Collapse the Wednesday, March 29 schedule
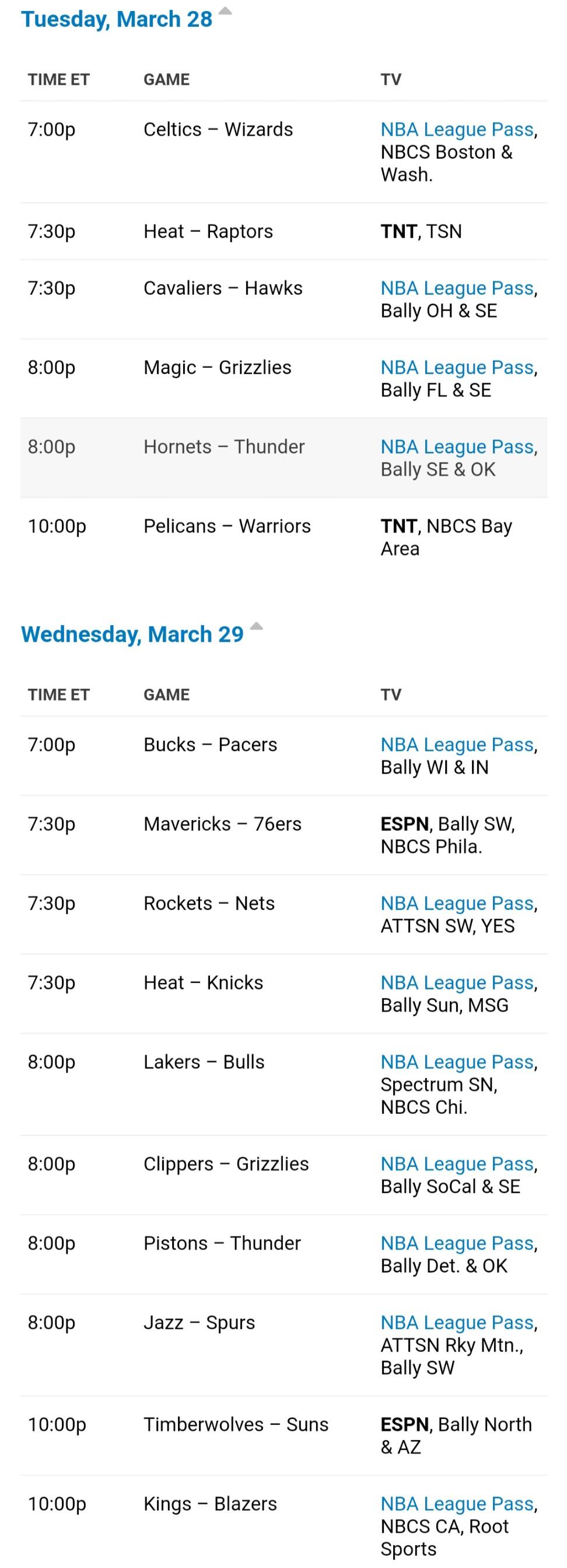This screenshot has width=567, height=1568. (x=257, y=626)
